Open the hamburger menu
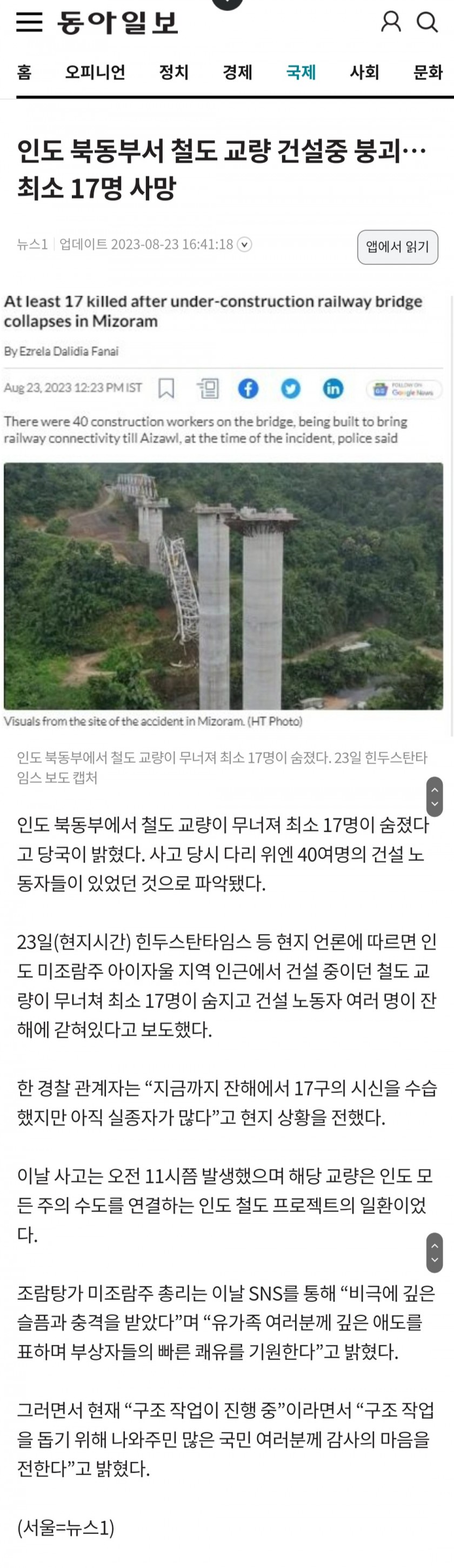 point(29,23)
